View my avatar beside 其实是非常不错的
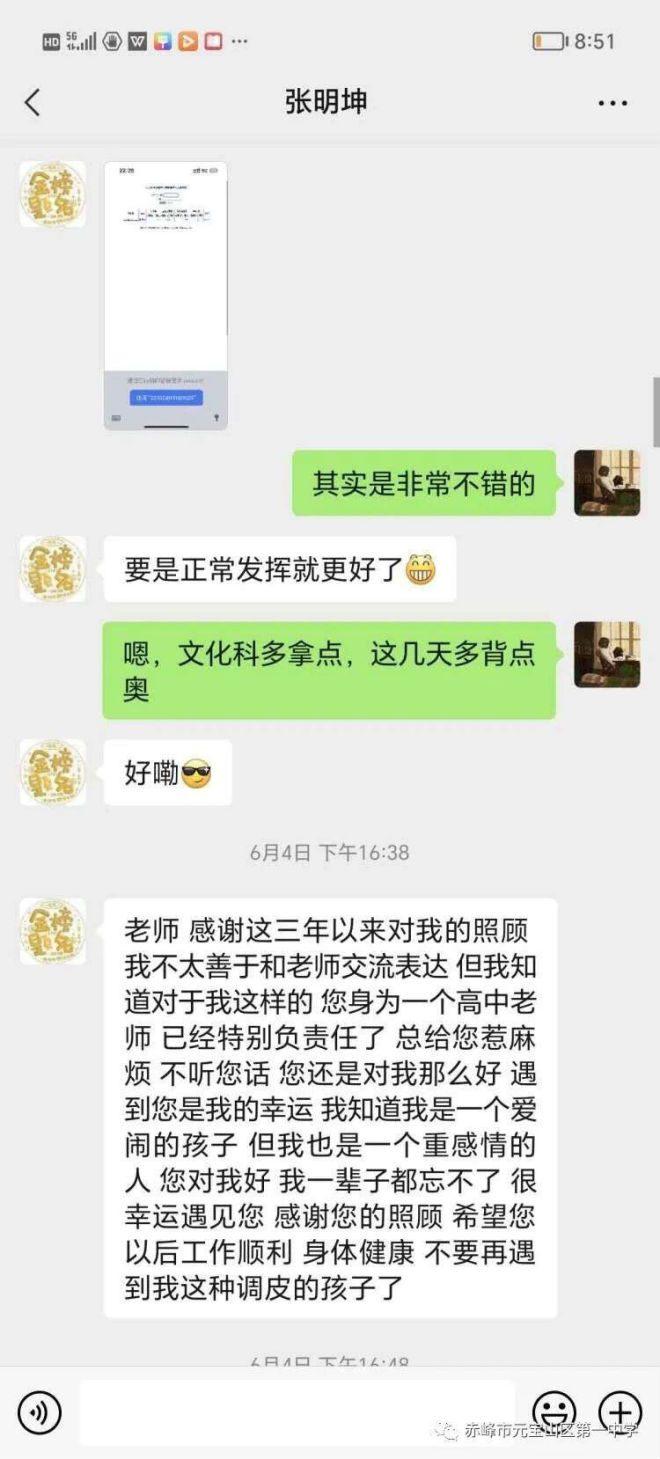Screen dimensions: 660x1459 click(x=607, y=483)
